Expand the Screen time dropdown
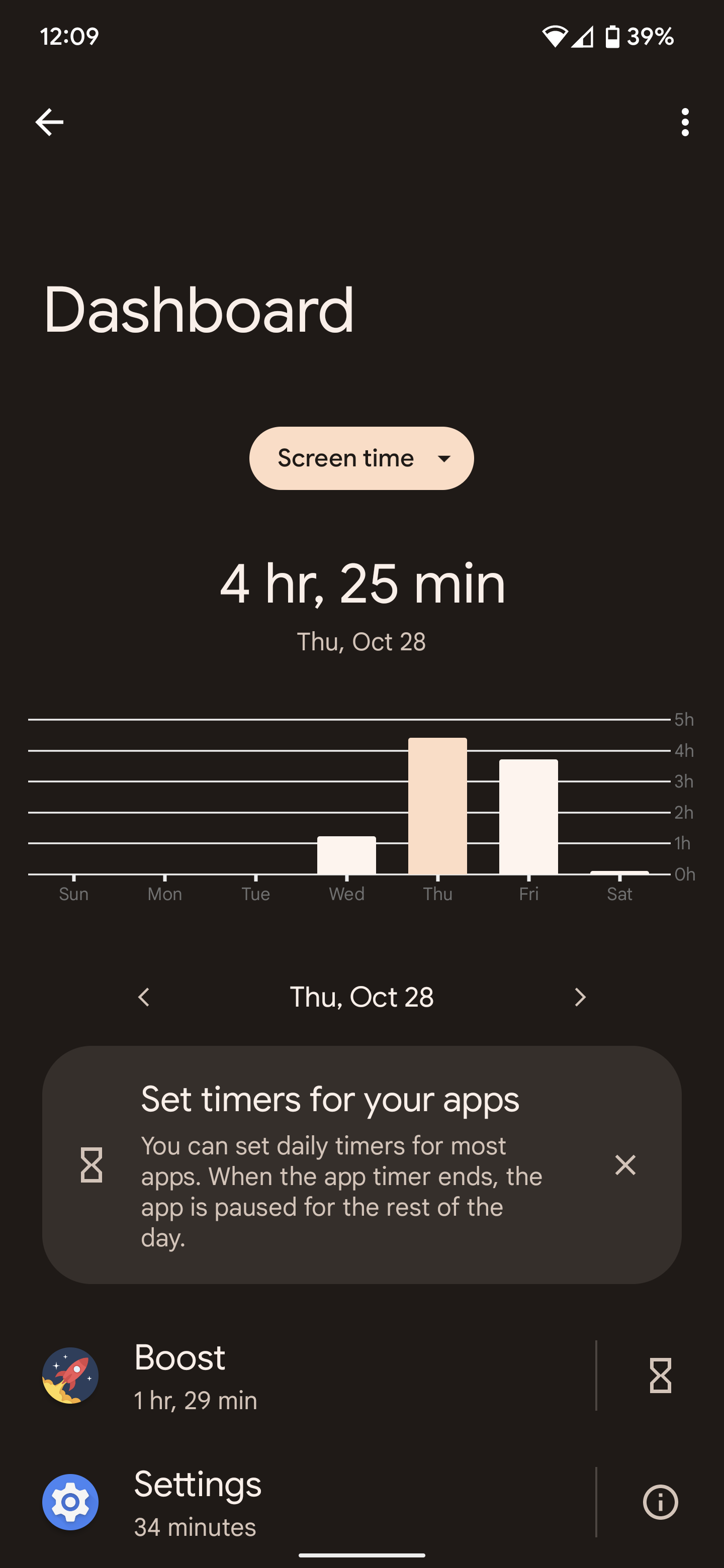The width and height of the screenshot is (724, 1568). point(361,458)
